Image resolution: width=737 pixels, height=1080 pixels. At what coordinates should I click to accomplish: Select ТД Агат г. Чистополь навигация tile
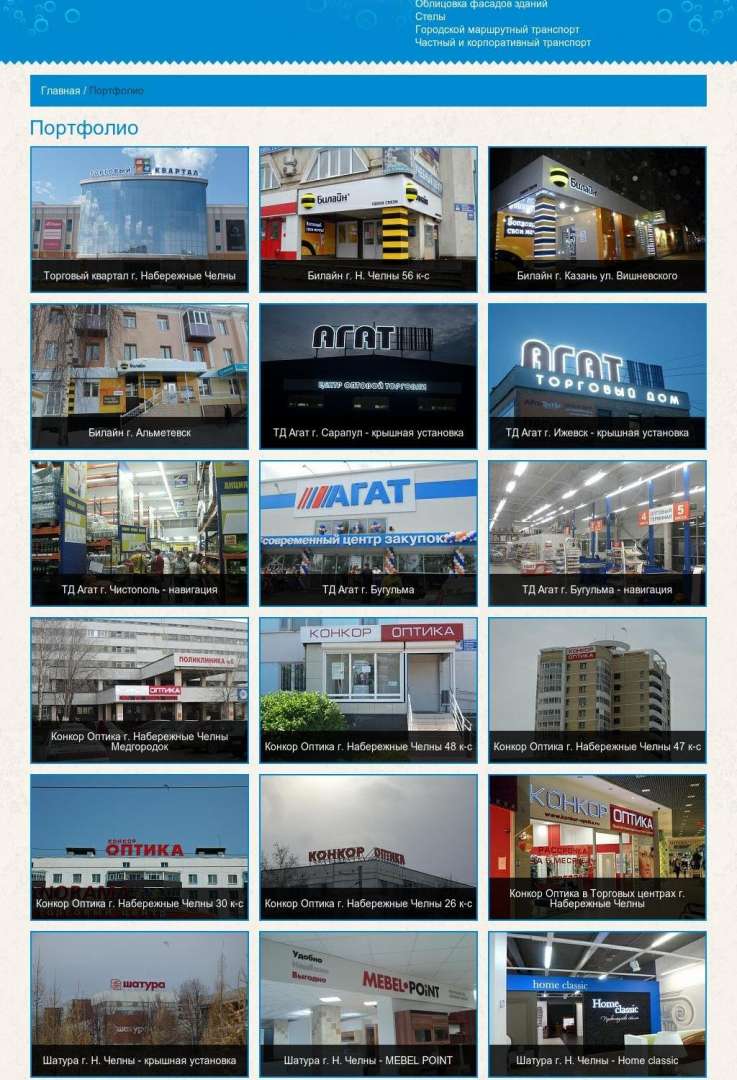click(x=139, y=533)
